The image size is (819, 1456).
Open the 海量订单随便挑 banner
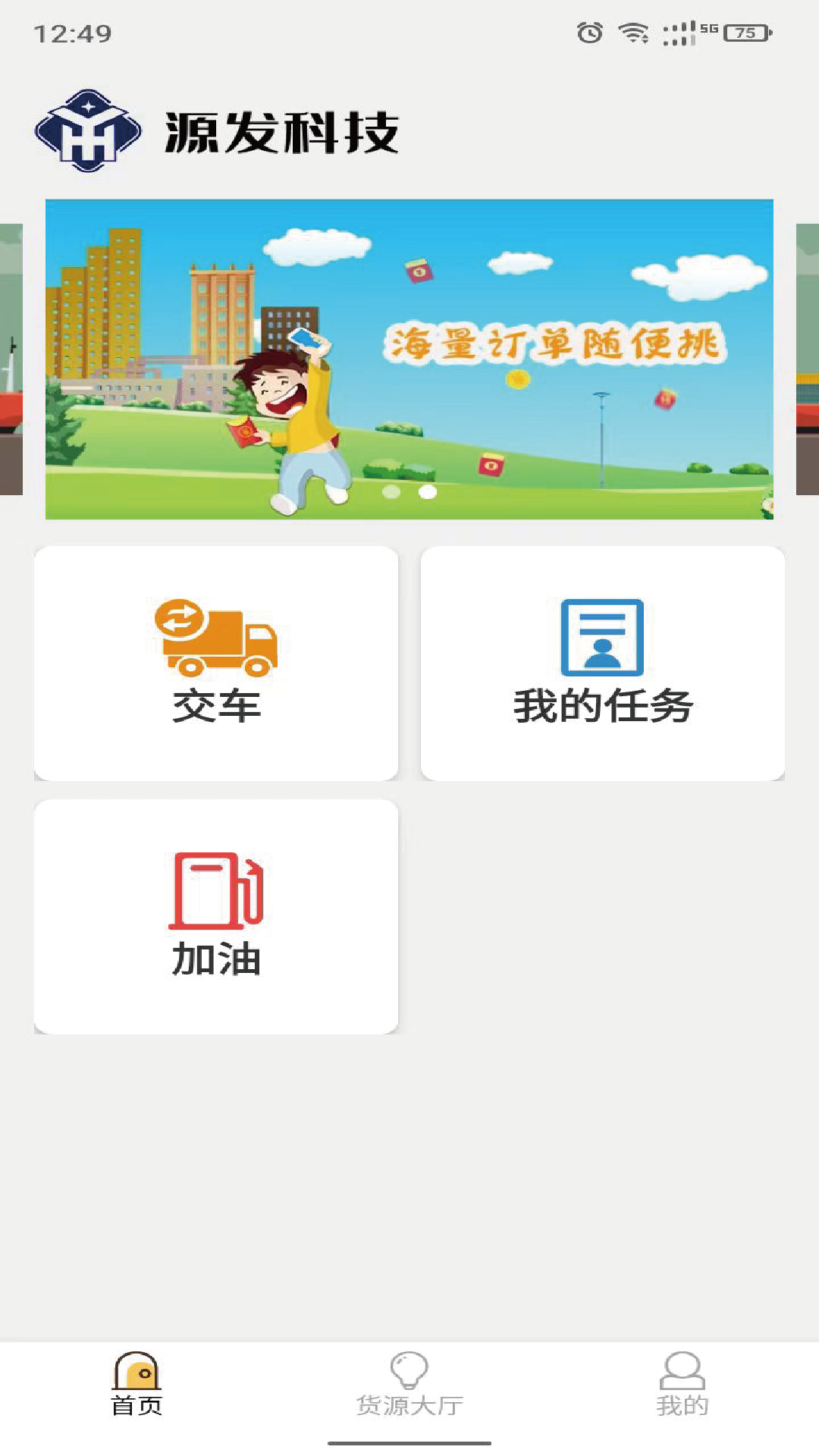coord(409,359)
